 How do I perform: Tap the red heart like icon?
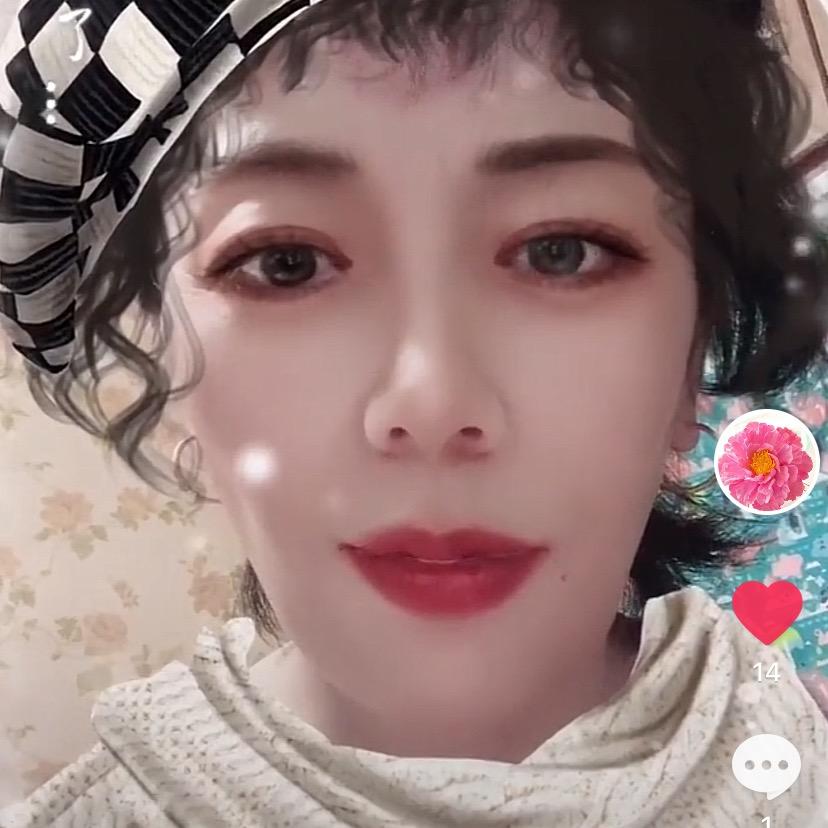(767, 611)
